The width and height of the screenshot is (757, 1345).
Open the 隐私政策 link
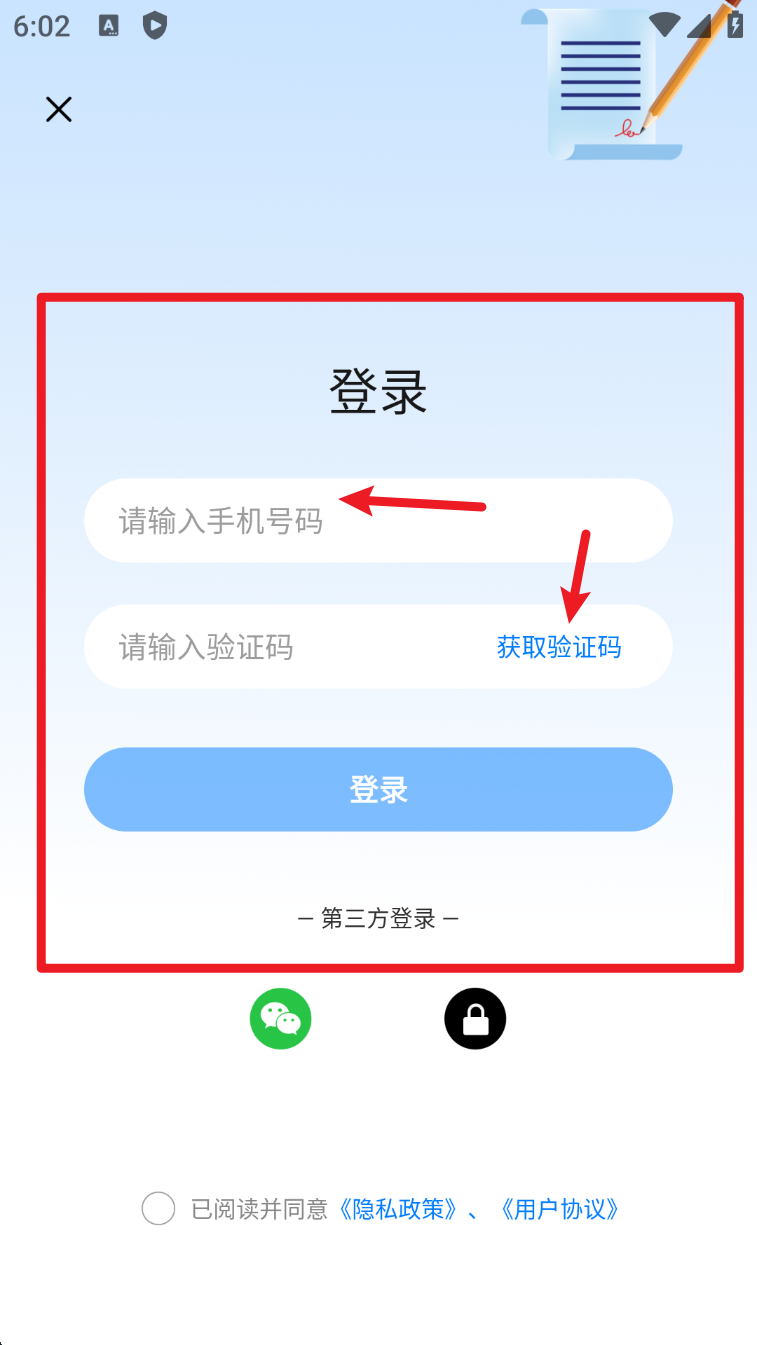point(399,1209)
